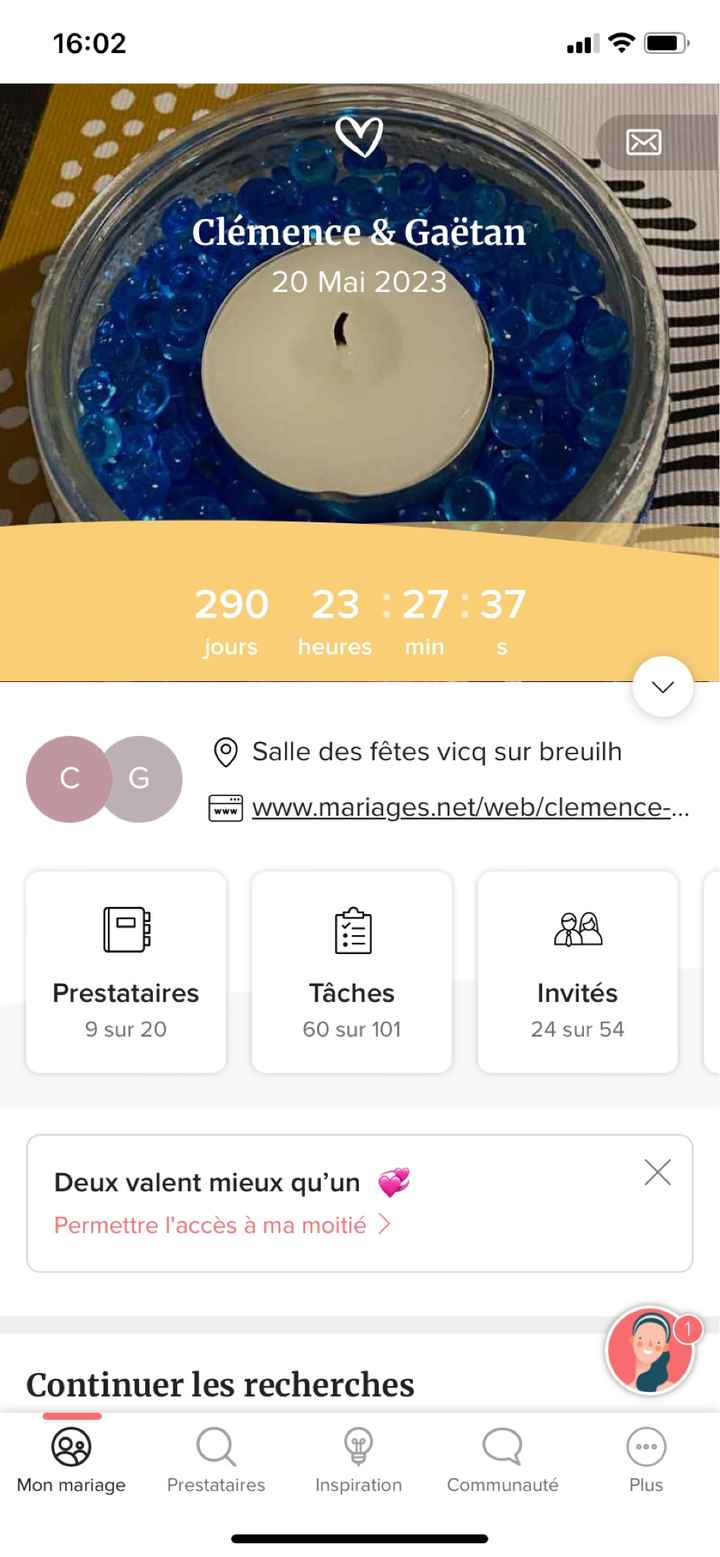This screenshot has height=1557, width=720.
Task: Switch to the Inspiration tab
Action: 358,1460
